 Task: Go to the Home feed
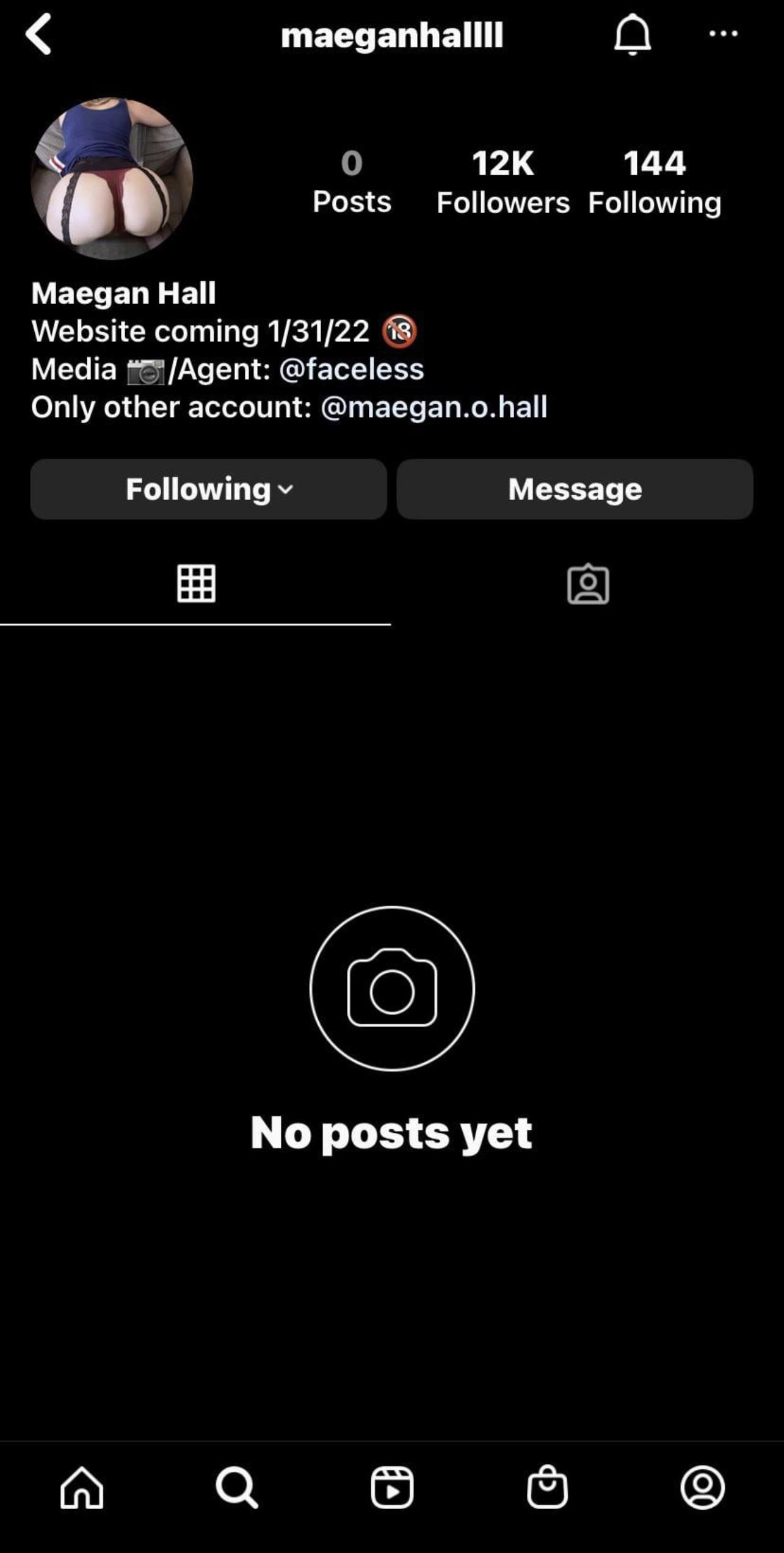[82, 1488]
